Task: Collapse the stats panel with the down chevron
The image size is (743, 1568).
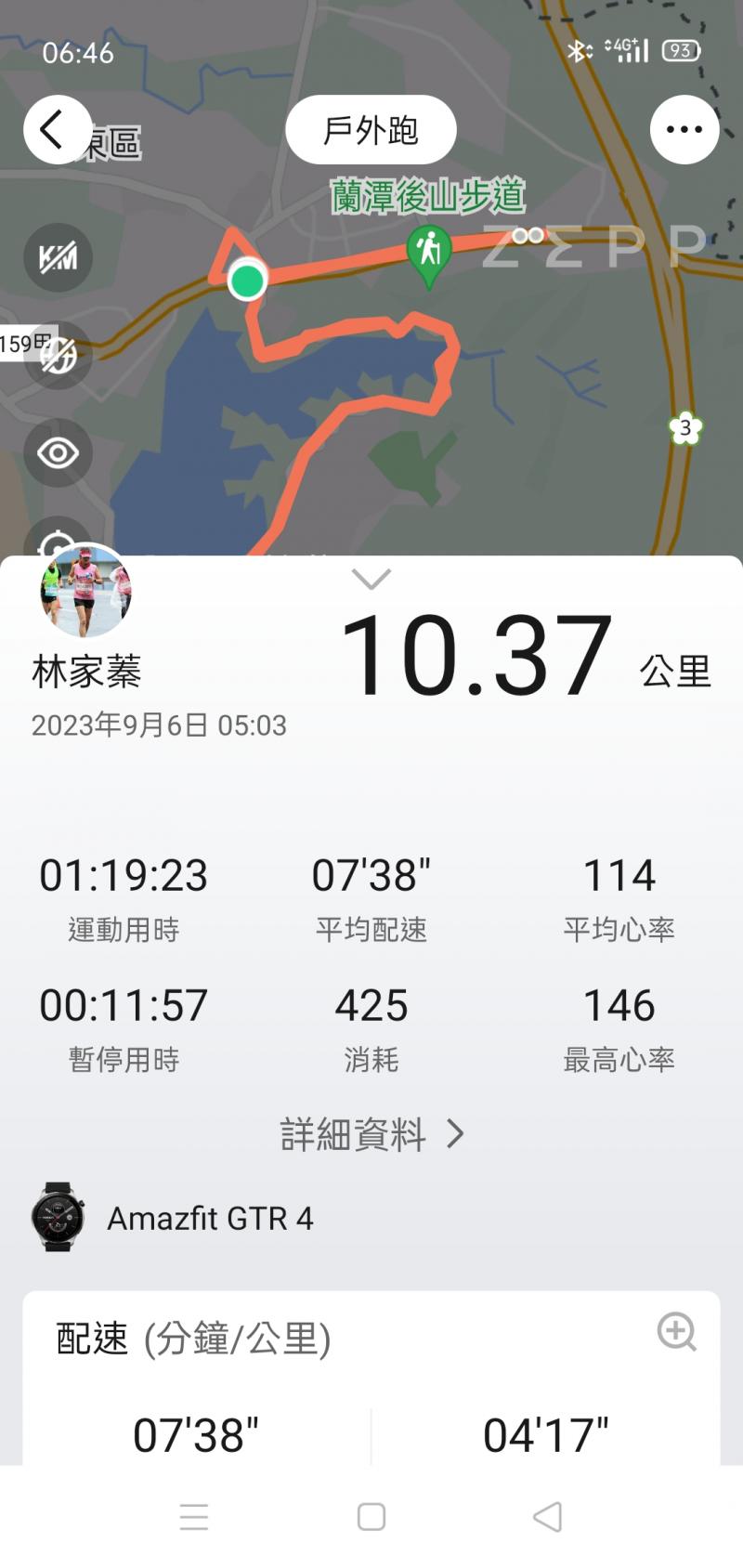Action: coord(371,580)
